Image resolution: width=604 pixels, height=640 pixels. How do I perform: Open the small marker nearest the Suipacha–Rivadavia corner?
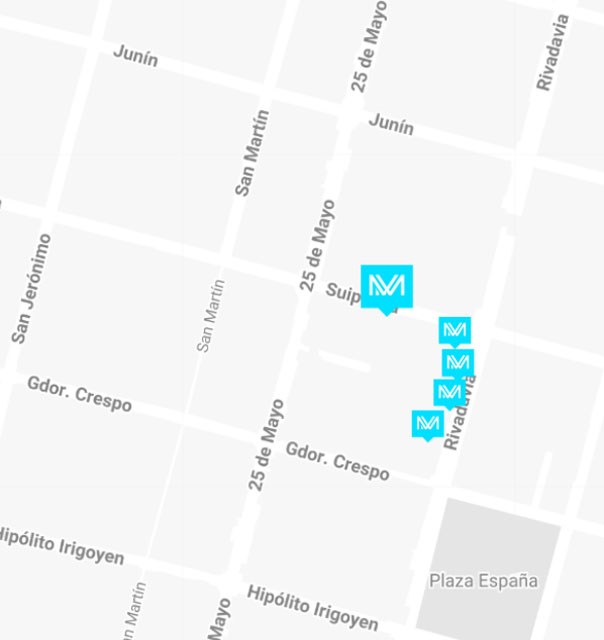tap(454, 330)
